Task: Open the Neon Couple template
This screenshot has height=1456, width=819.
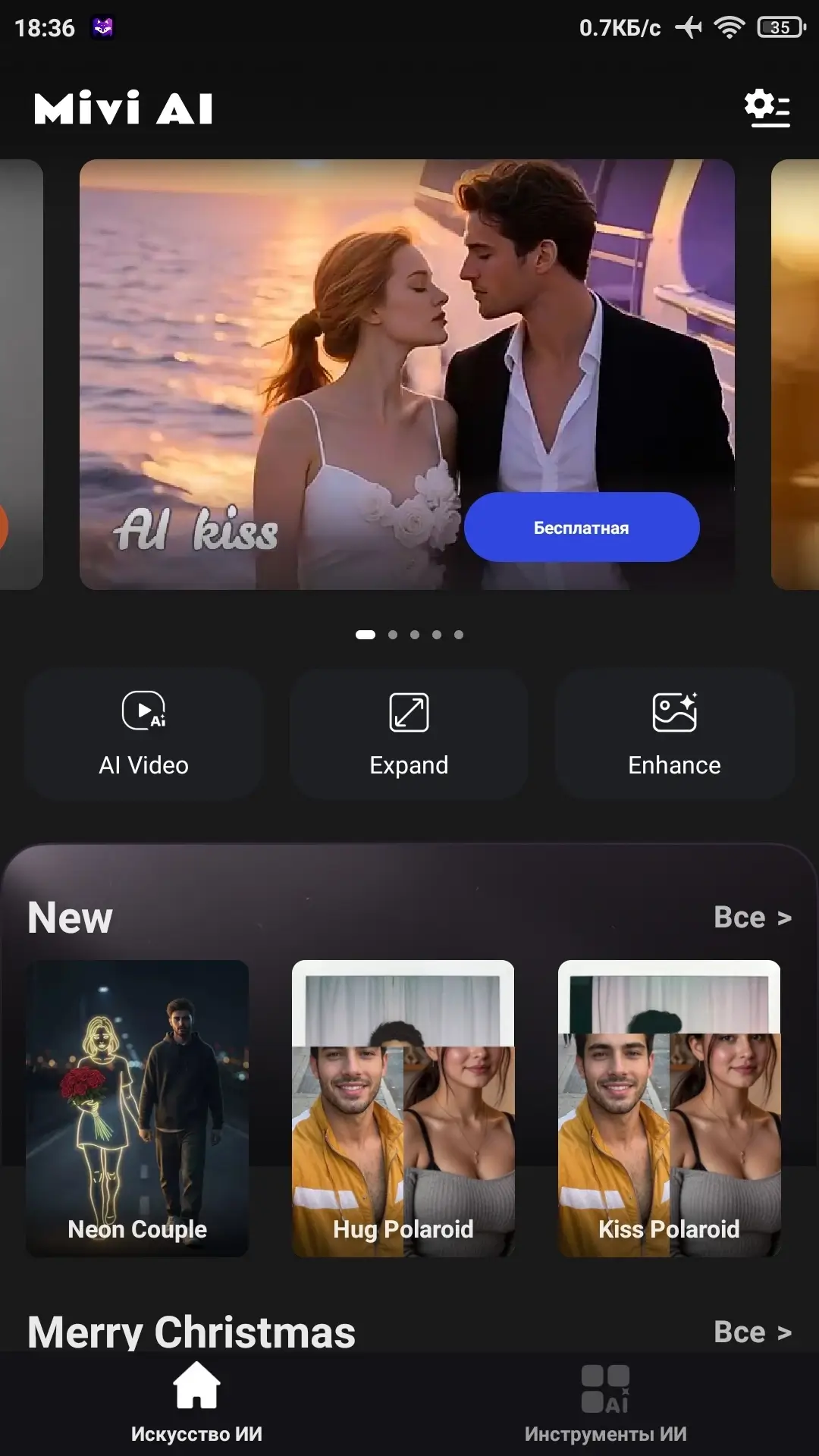Action: tap(137, 1108)
